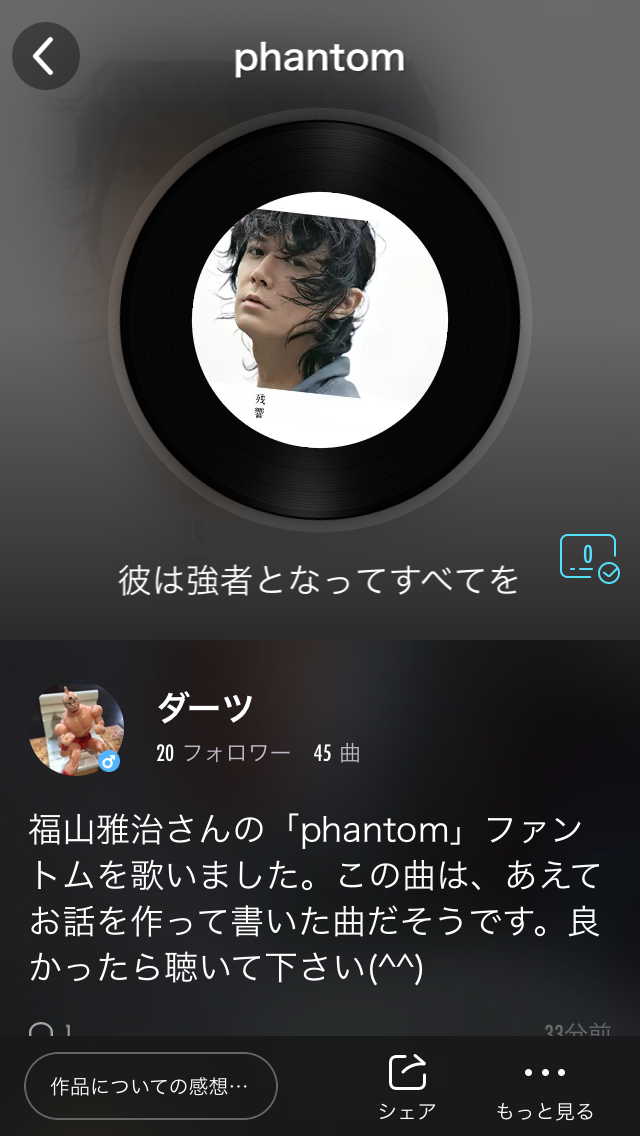Image resolution: width=640 pixels, height=1136 pixels.
Task: Open ダーツ's profile avatar
Action: (x=76, y=730)
